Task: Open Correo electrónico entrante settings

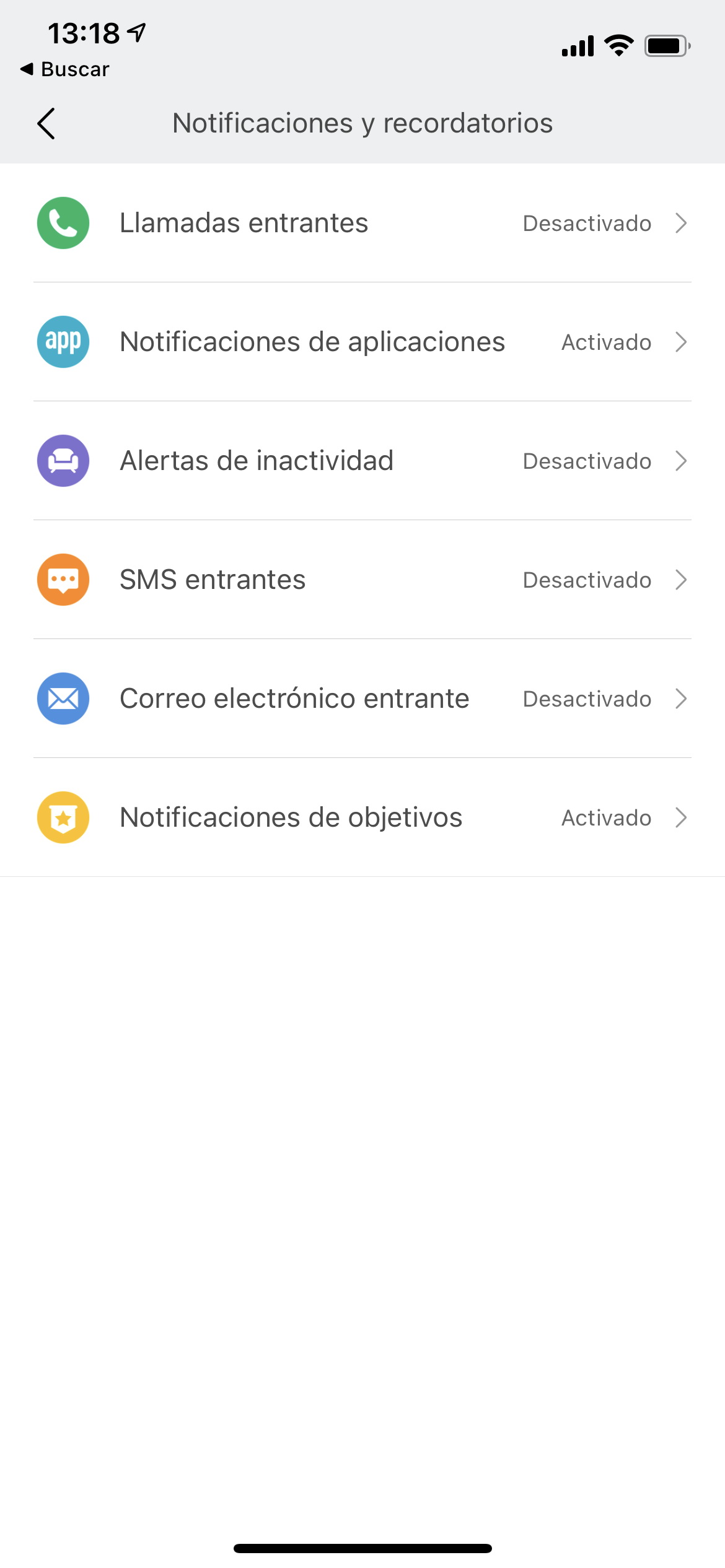Action: (362, 699)
